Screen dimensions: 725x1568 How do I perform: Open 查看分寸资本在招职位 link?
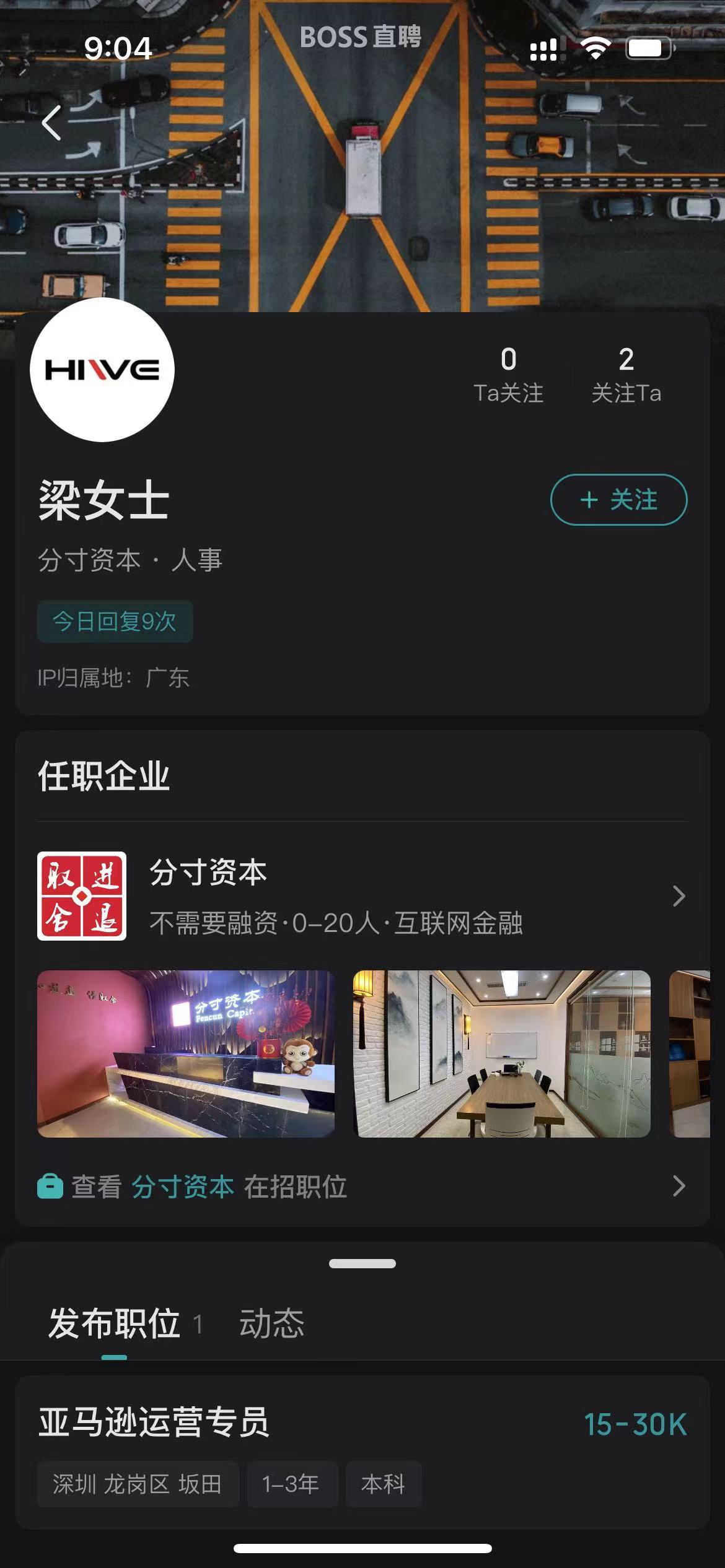(362, 1187)
